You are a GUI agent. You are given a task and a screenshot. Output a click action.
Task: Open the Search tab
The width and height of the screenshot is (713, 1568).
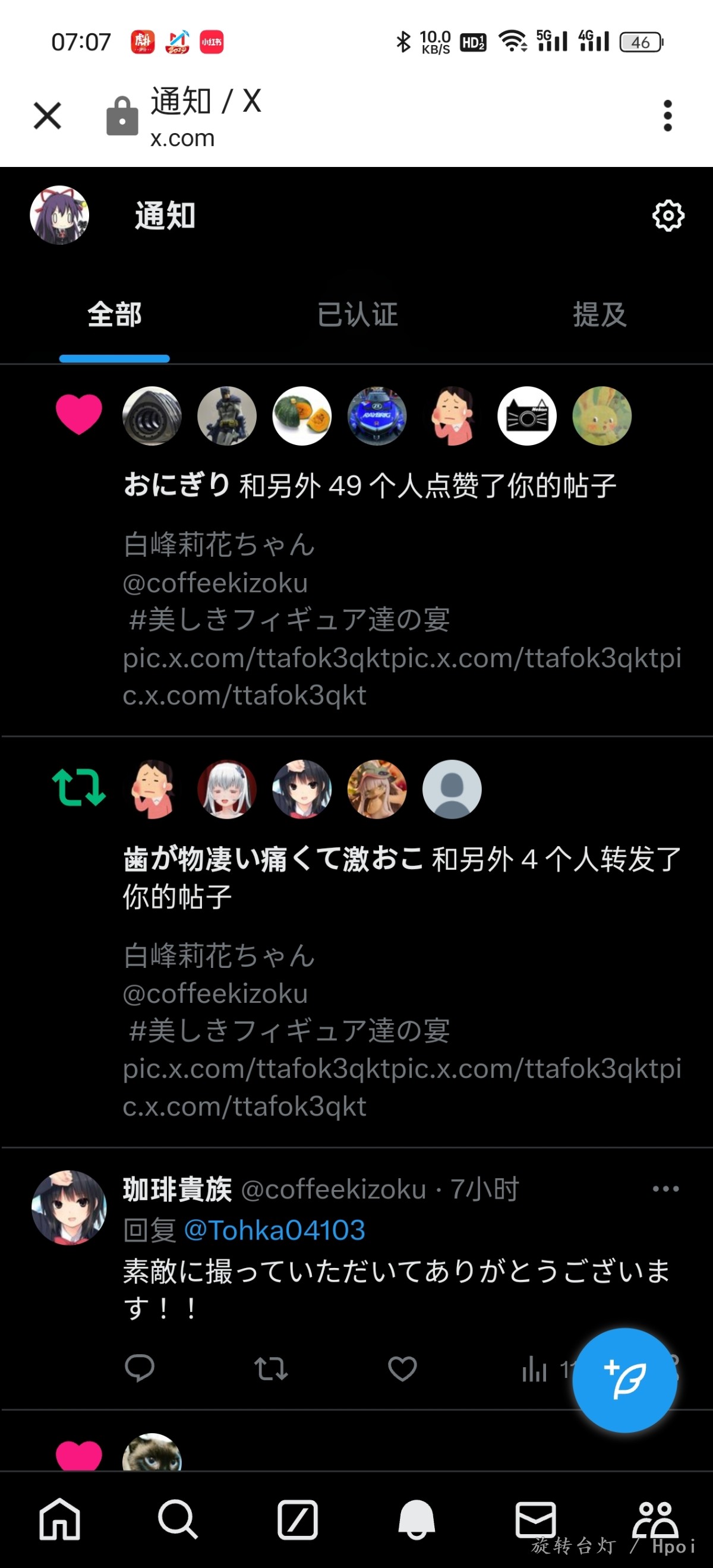click(x=178, y=1519)
